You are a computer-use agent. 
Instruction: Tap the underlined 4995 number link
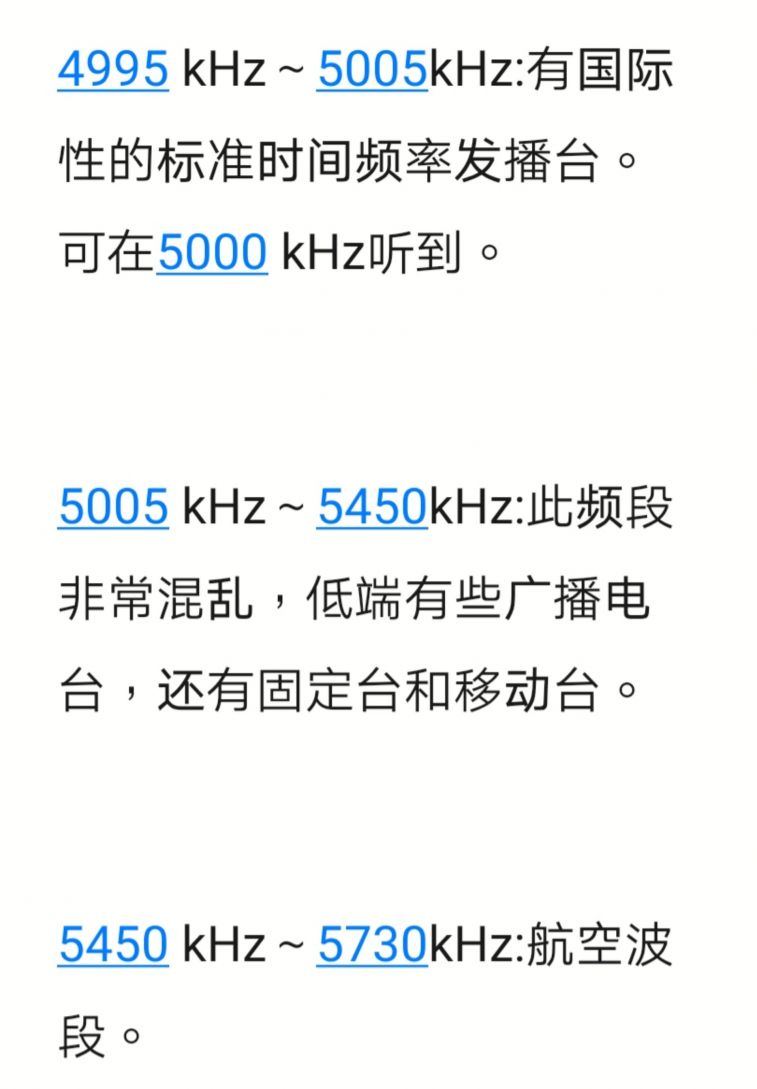click(x=113, y=71)
